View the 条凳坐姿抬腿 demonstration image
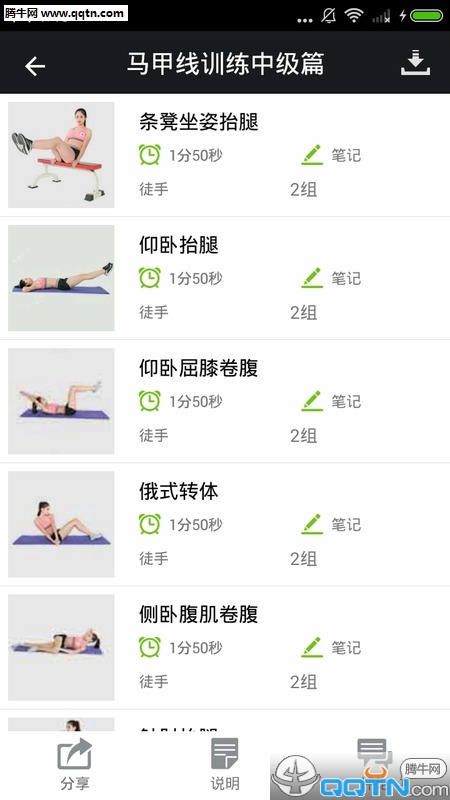 click(61, 155)
